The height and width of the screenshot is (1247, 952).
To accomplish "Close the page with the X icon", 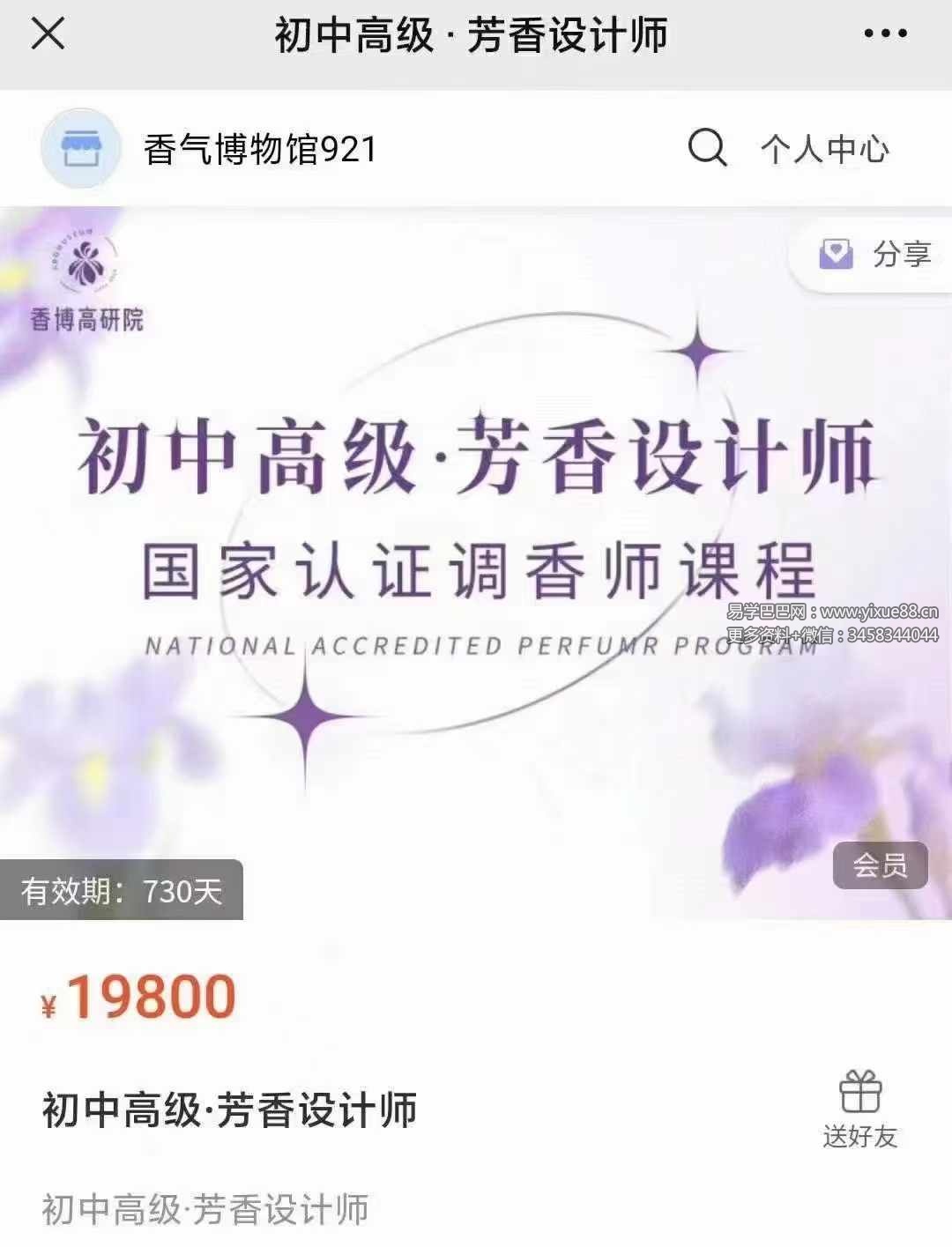I will point(48,35).
